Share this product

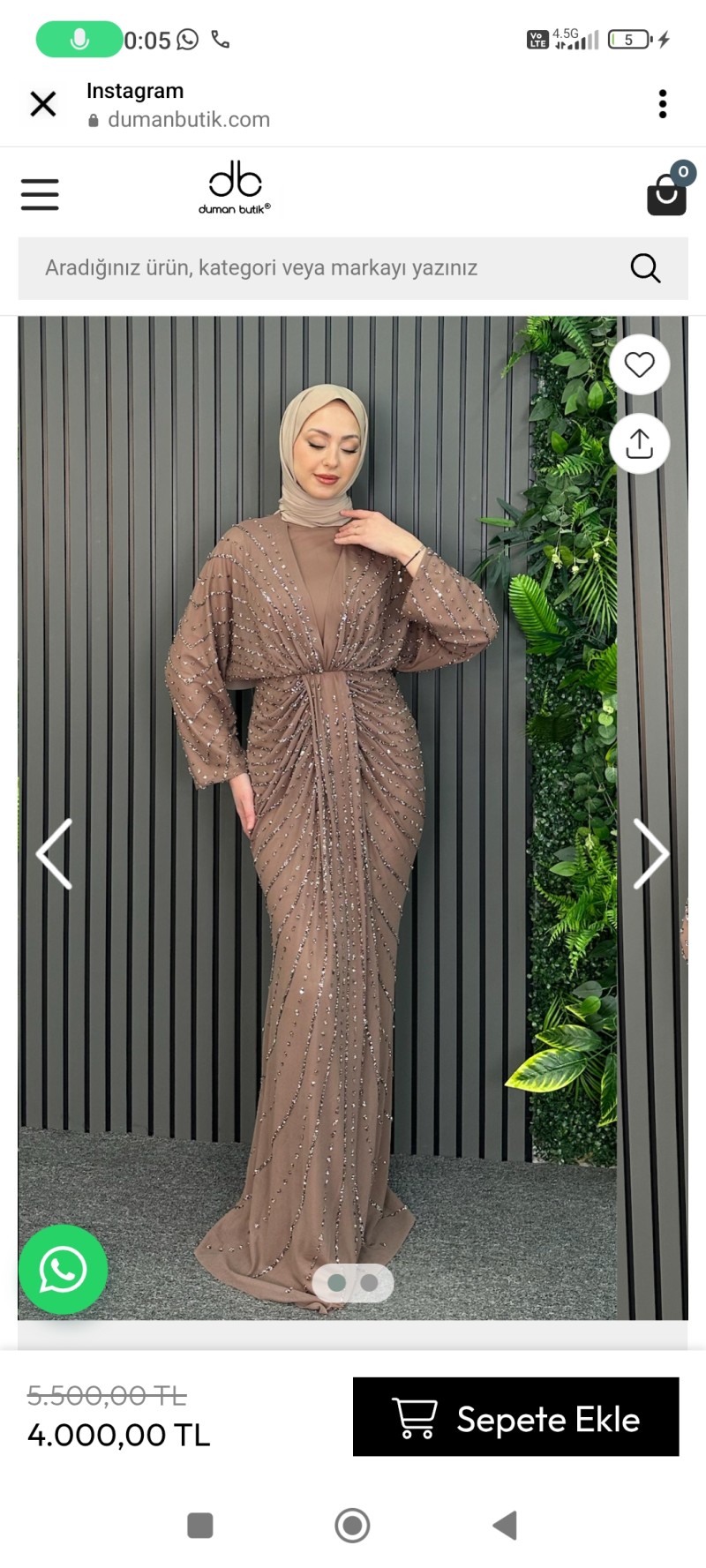639,444
